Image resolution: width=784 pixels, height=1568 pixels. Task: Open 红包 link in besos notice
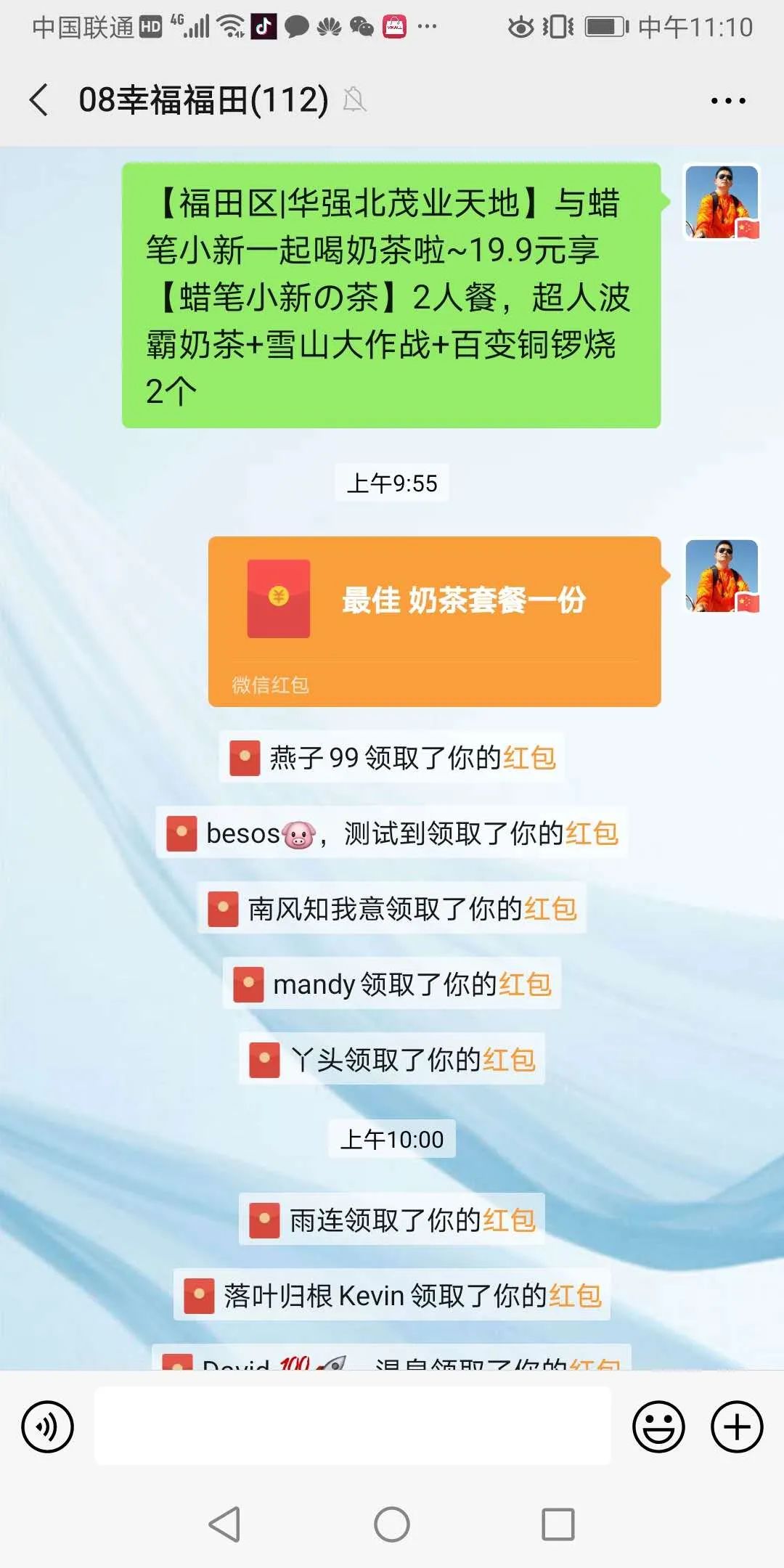592,833
